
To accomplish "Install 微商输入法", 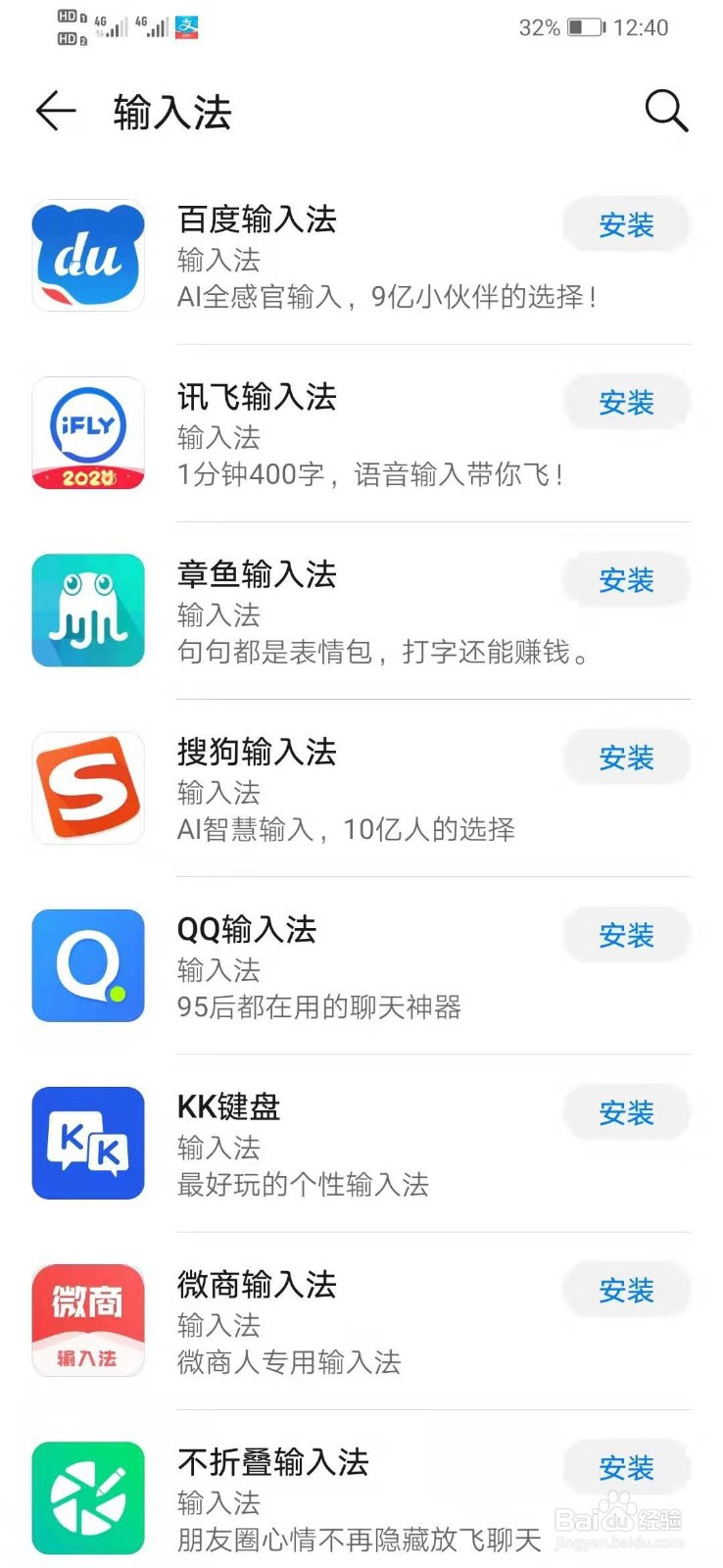I will pyautogui.click(x=626, y=1290).
